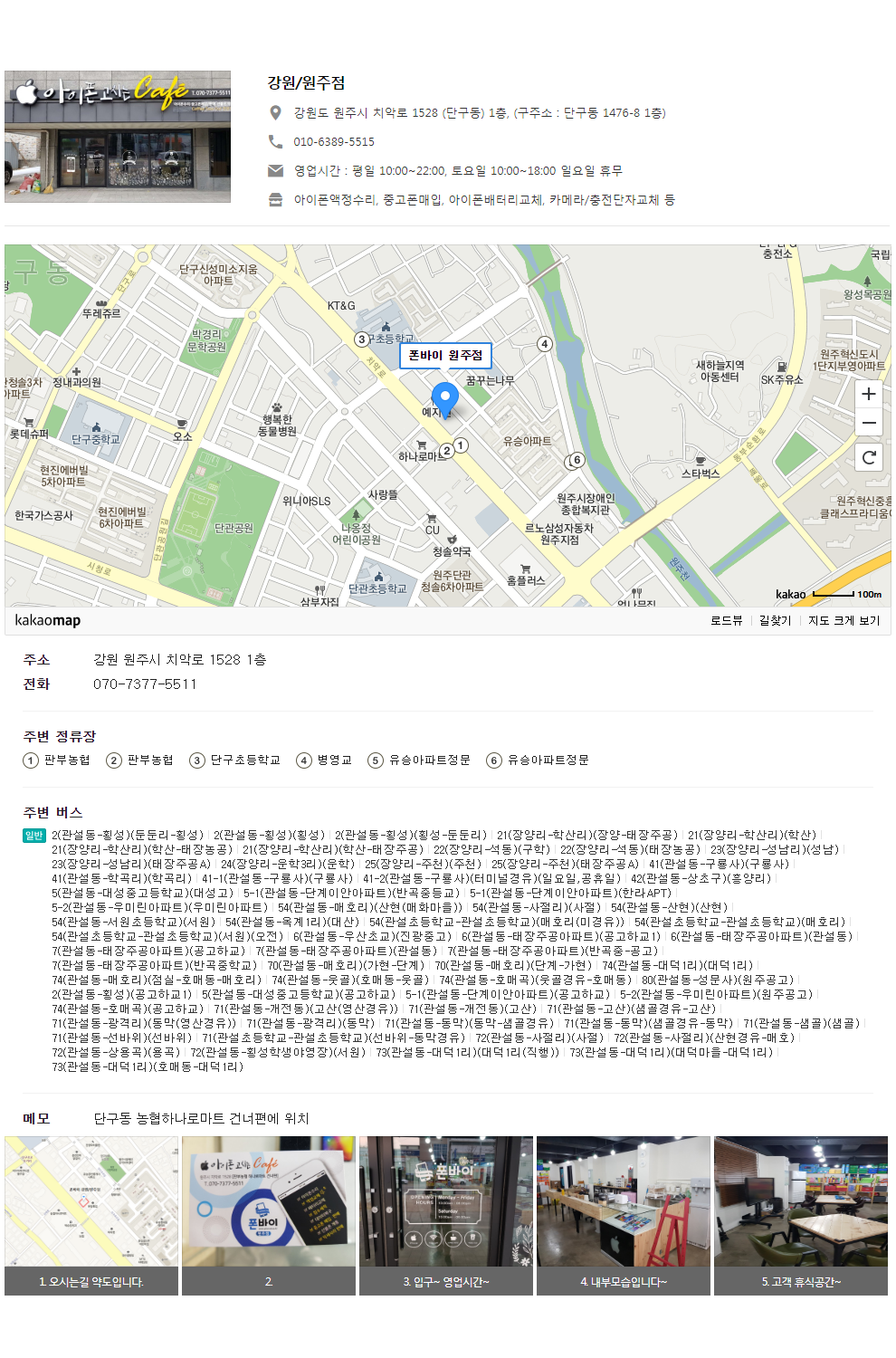
Task: Open 길찾기 directions
Action: 775,620
